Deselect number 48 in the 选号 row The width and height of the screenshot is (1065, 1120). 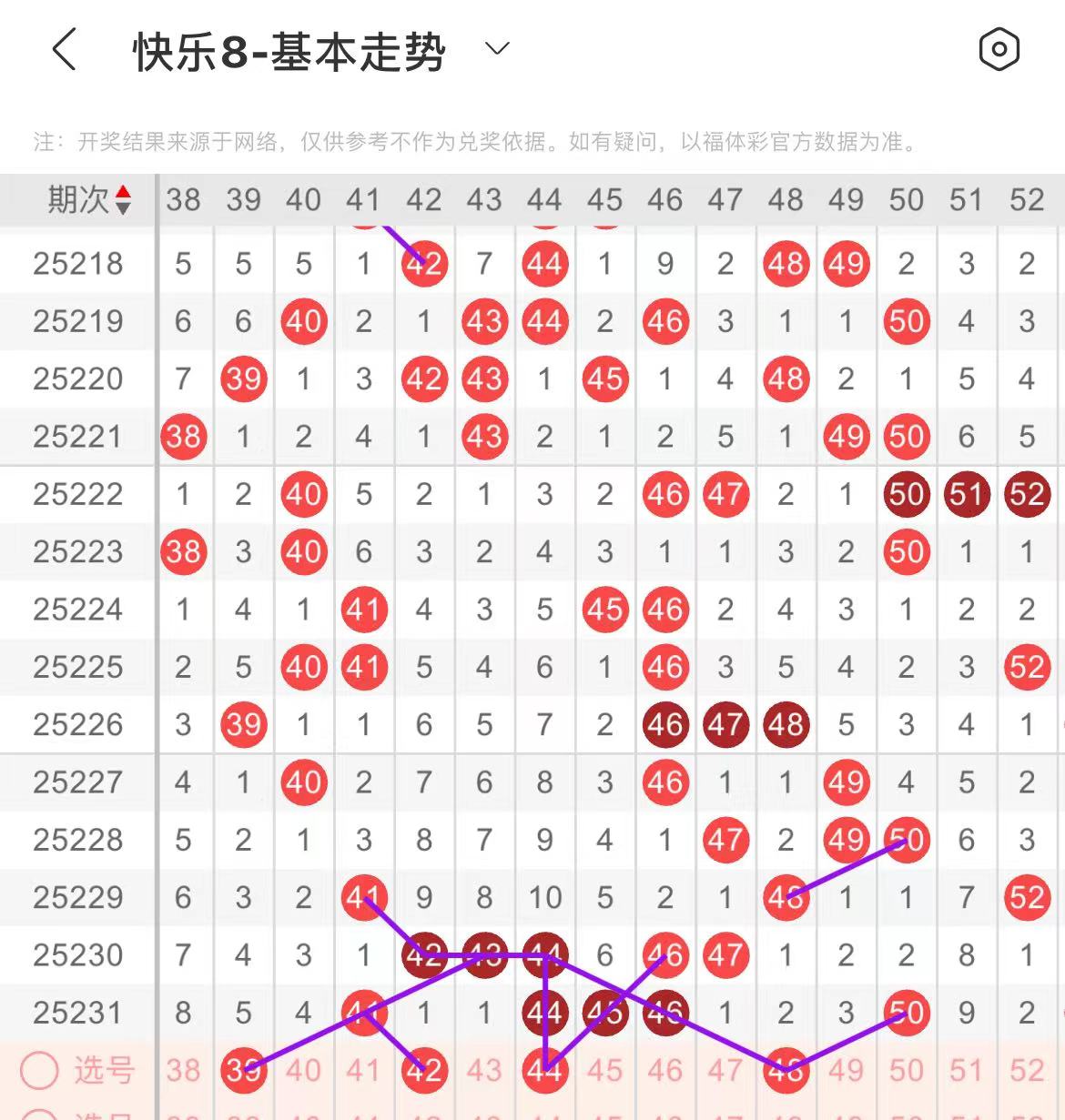click(x=786, y=1070)
